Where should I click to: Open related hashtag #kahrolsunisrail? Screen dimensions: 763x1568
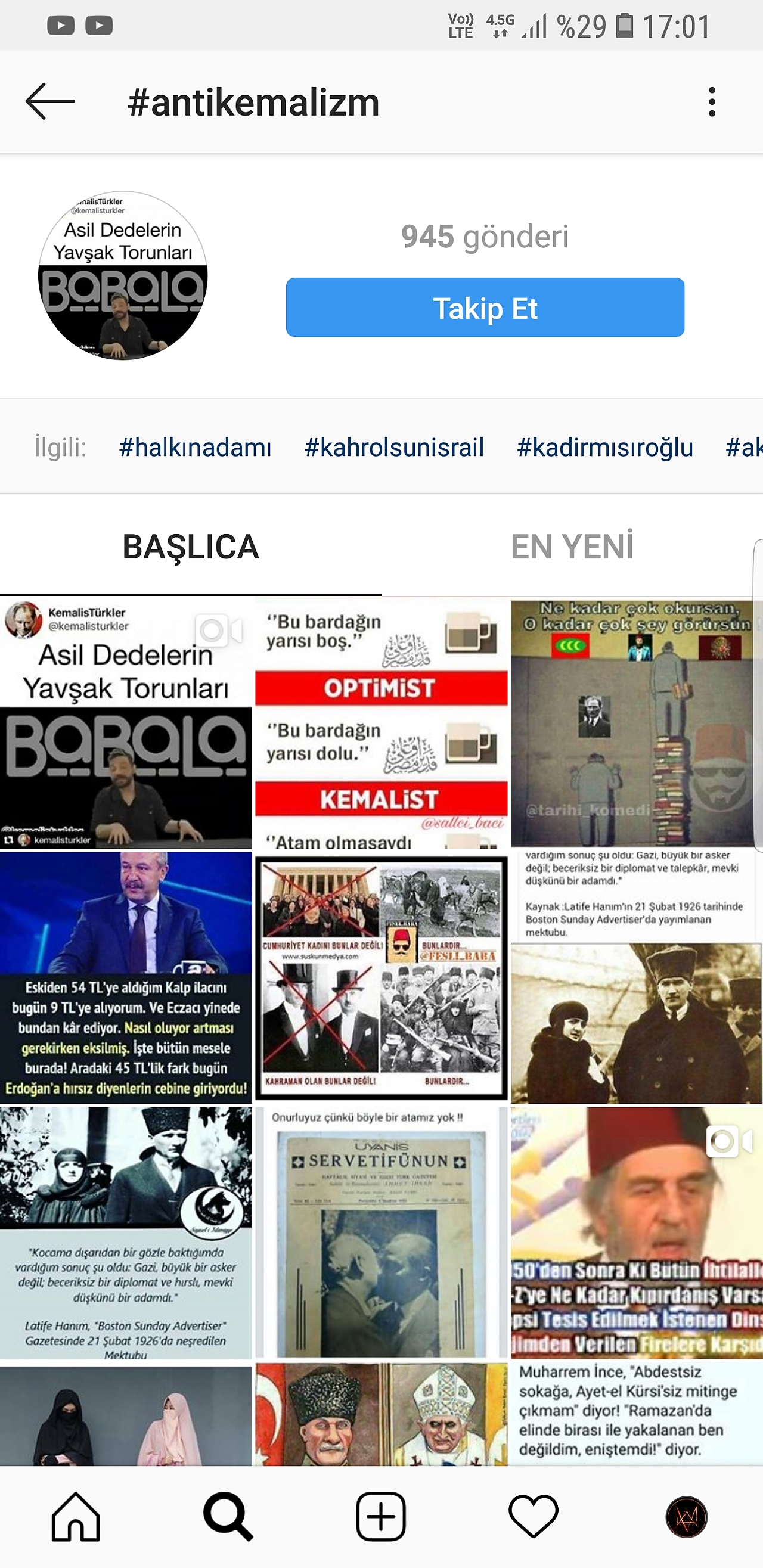pyautogui.click(x=394, y=448)
